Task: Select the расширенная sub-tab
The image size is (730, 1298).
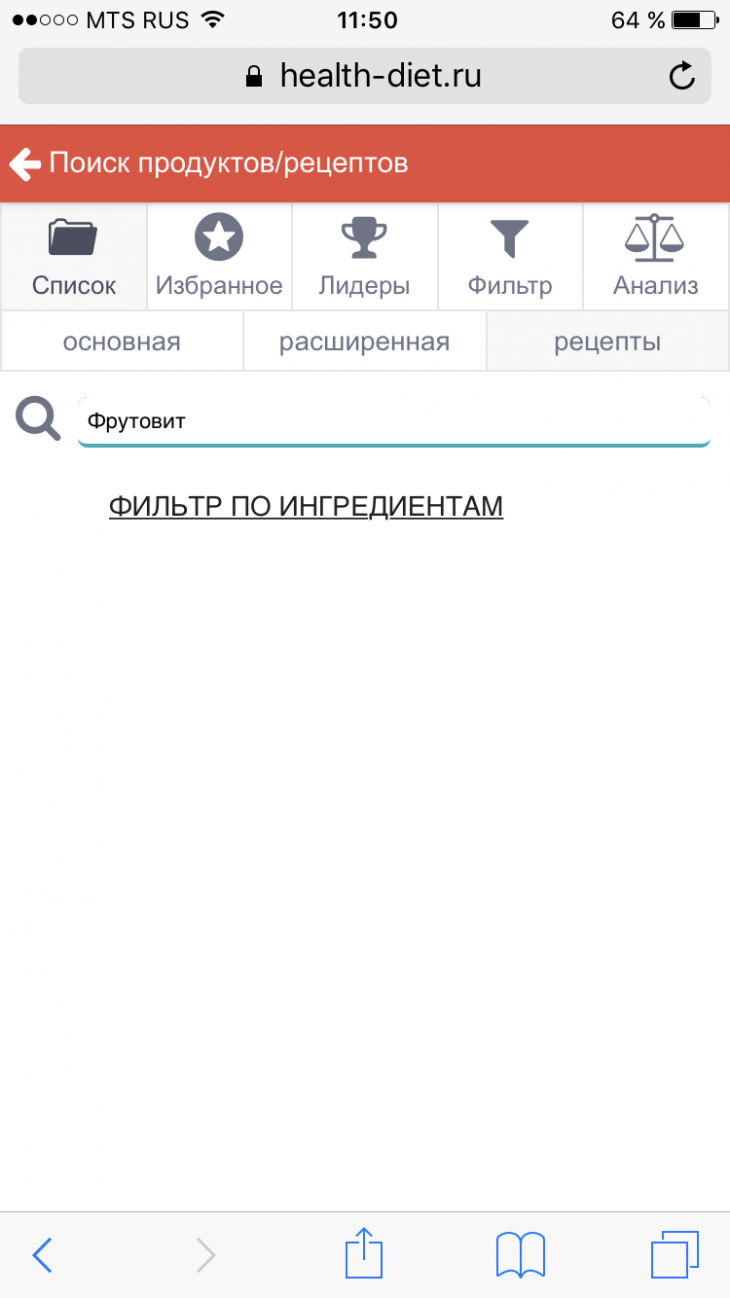Action: (365, 342)
